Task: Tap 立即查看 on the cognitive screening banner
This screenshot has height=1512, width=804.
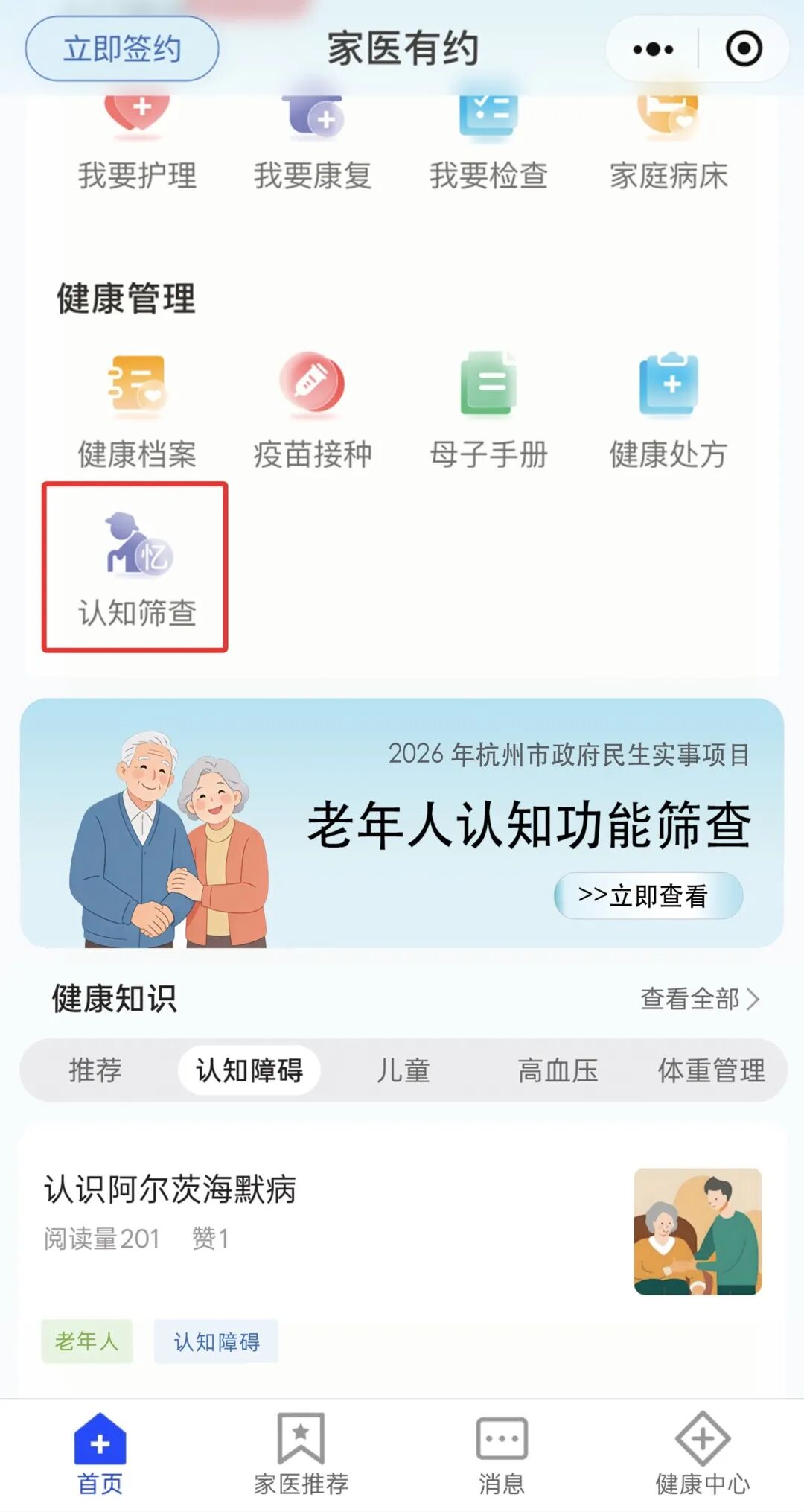Action: tap(648, 895)
